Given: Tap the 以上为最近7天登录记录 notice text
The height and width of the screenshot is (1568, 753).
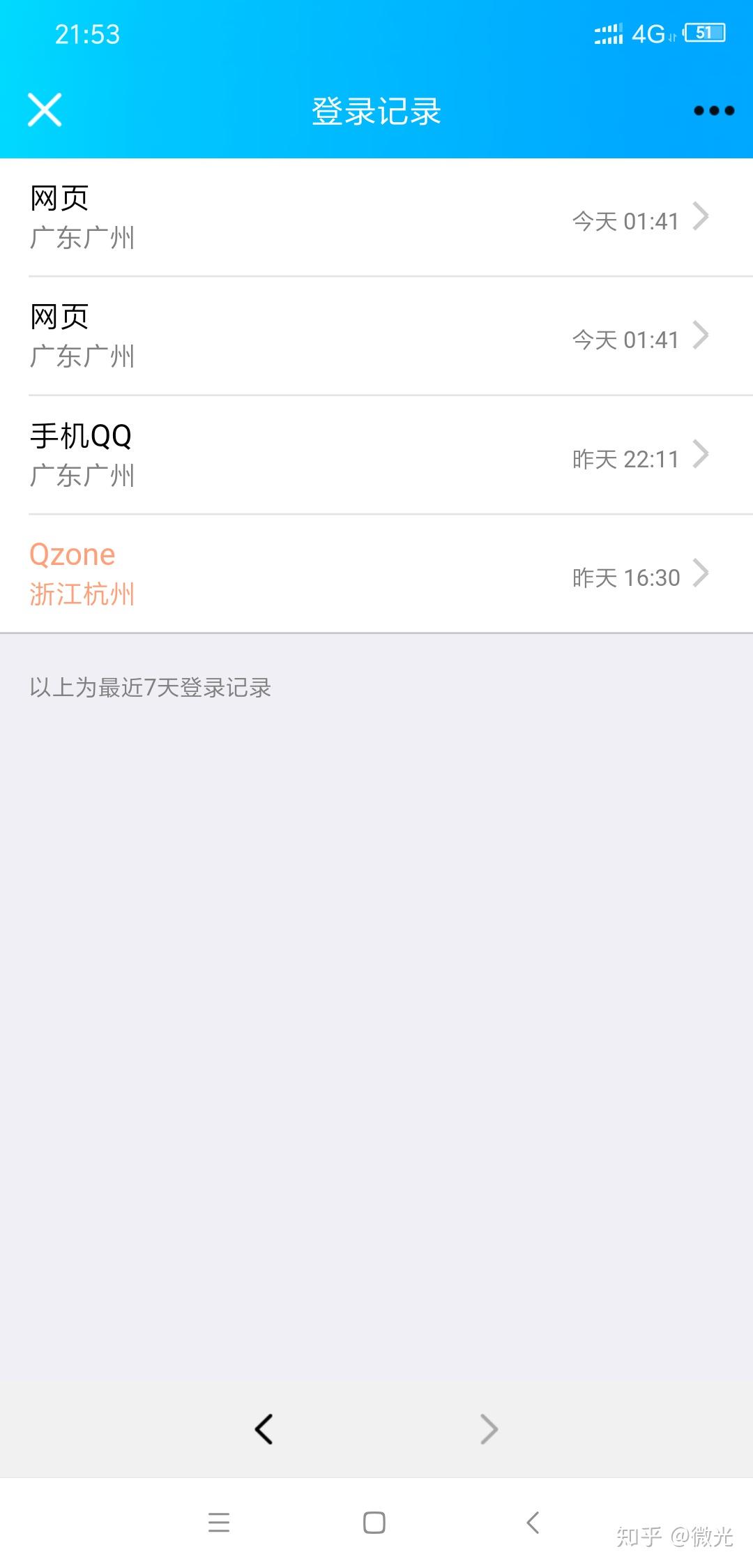Looking at the screenshot, I should tap(151, 687).
